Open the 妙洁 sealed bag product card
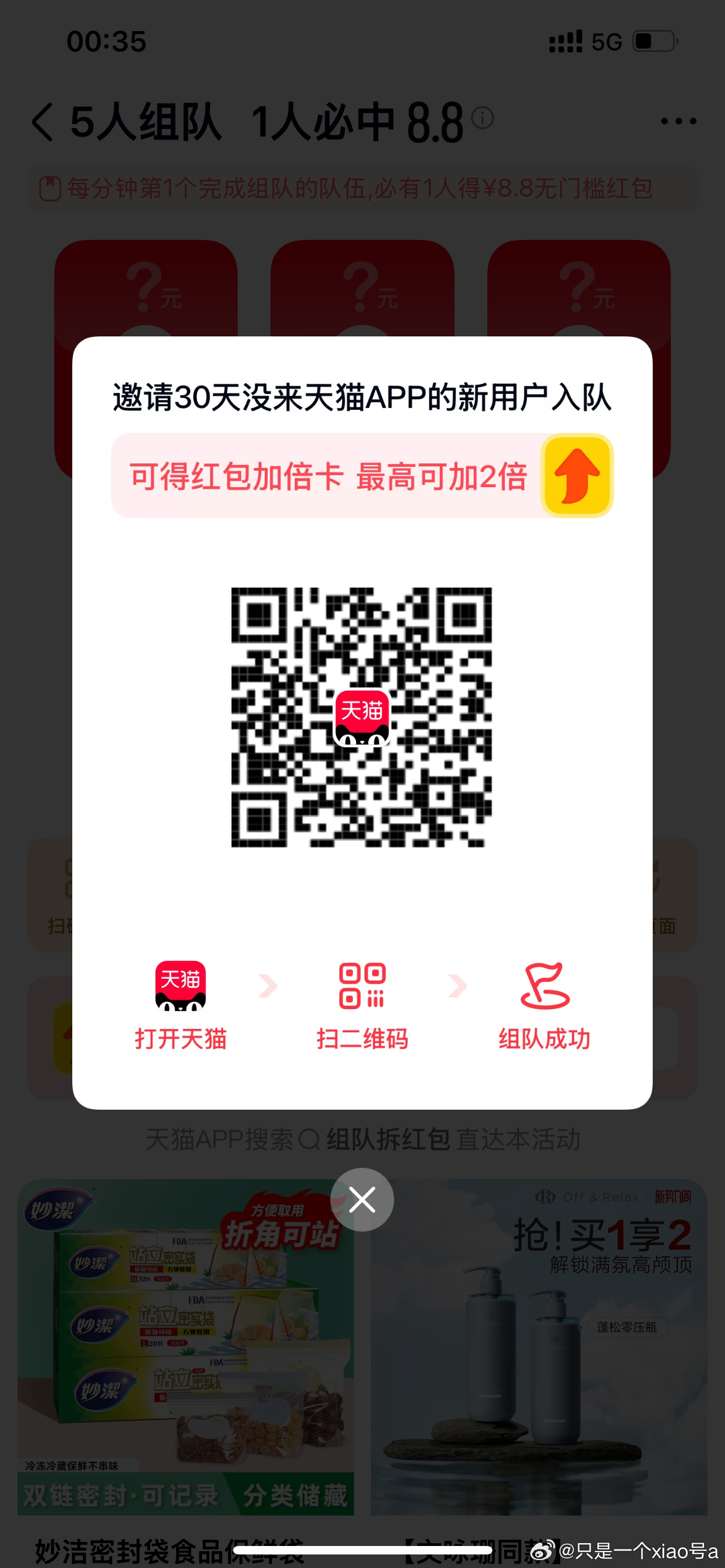Image resolution: width=725 pixels, height=1568 pixels. click(185, 1346)
